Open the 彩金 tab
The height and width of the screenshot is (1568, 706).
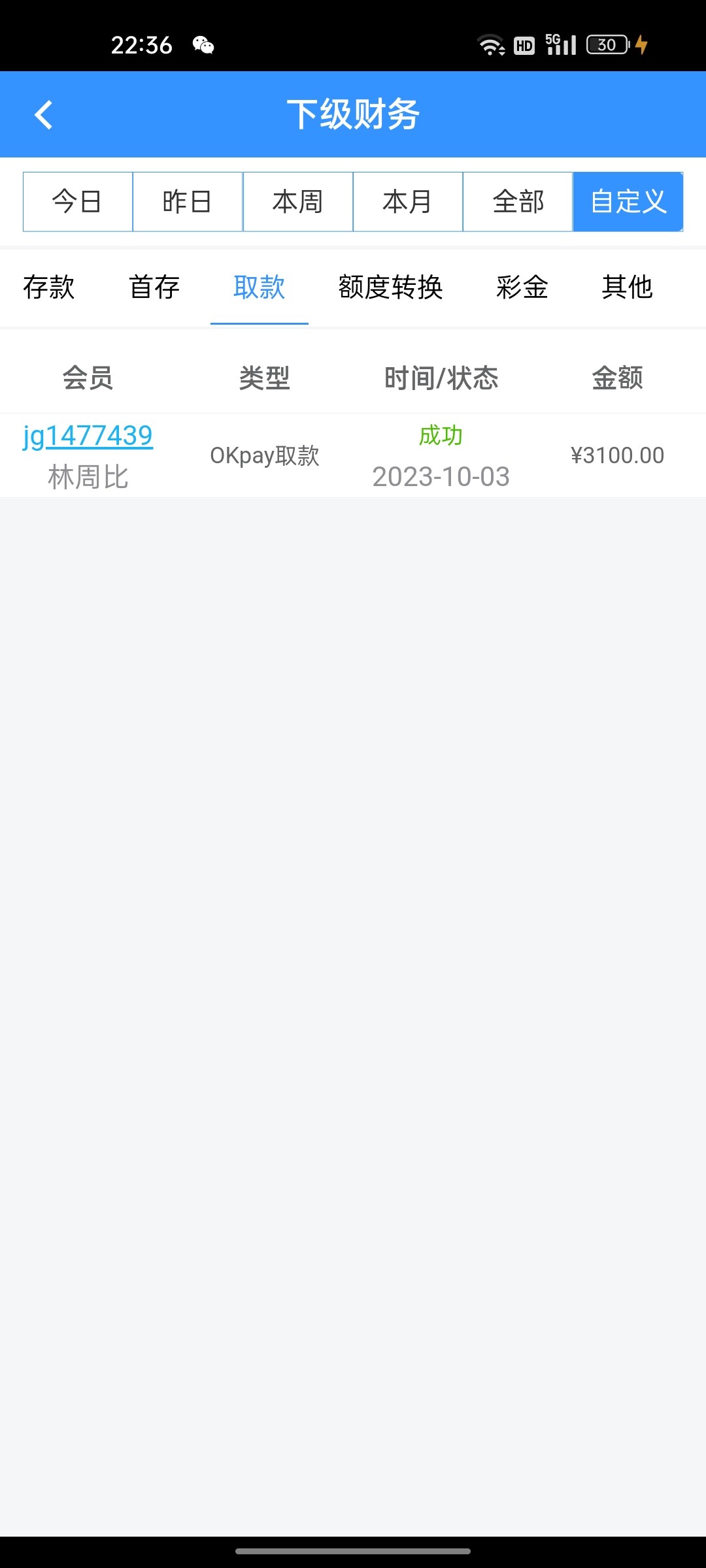(x=522, y=287)
